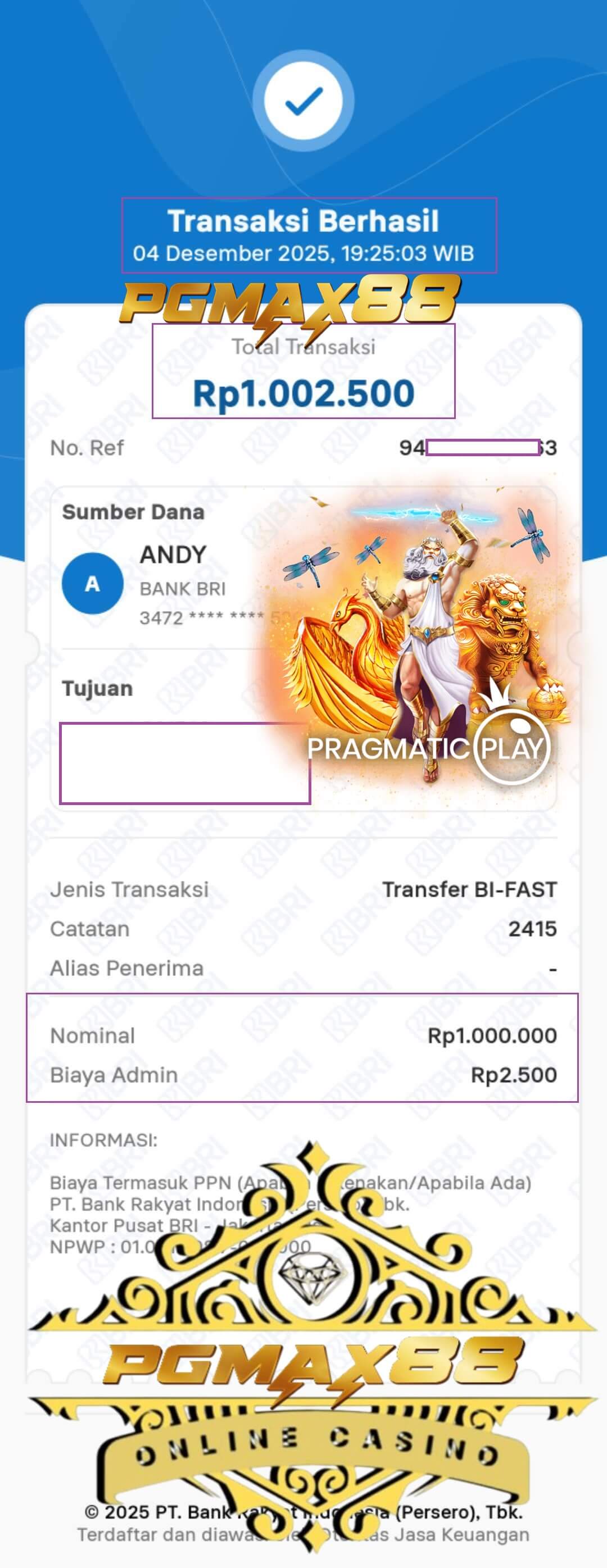Click the blue success checkmark icon
Screen dimensions: 607x1568
[x=303, y=101]
